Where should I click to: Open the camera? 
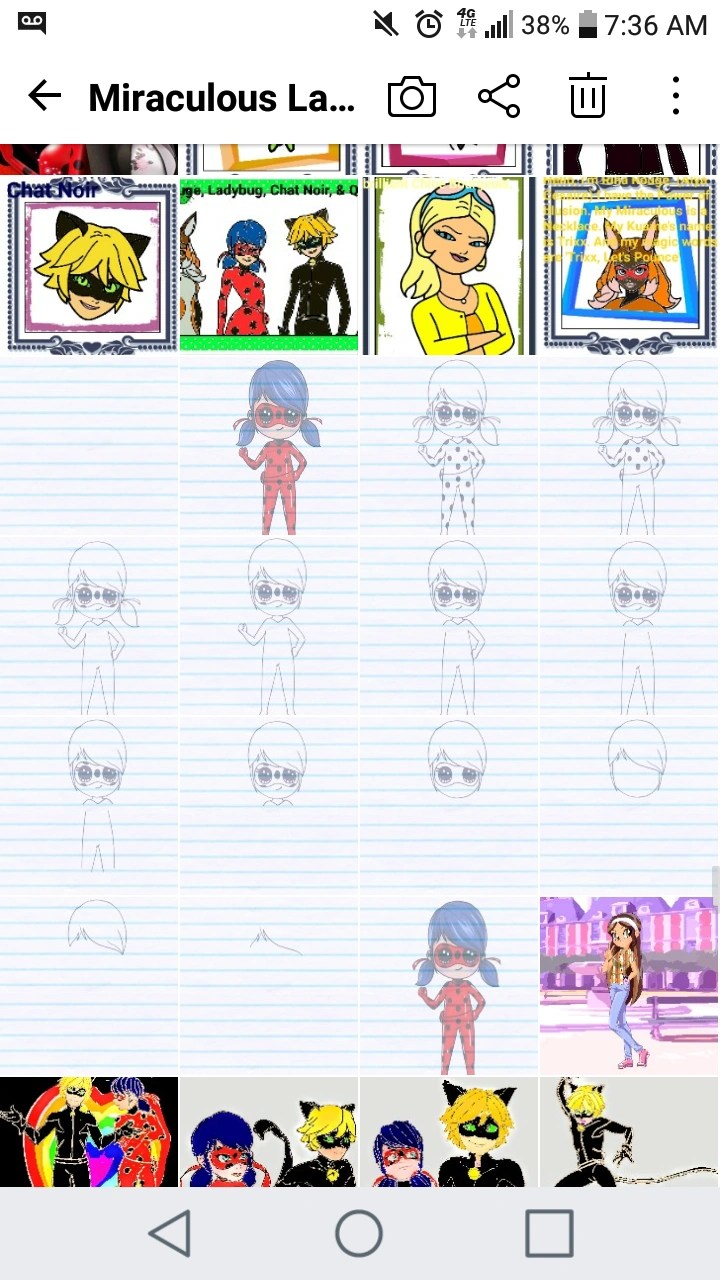coord(411,97)
